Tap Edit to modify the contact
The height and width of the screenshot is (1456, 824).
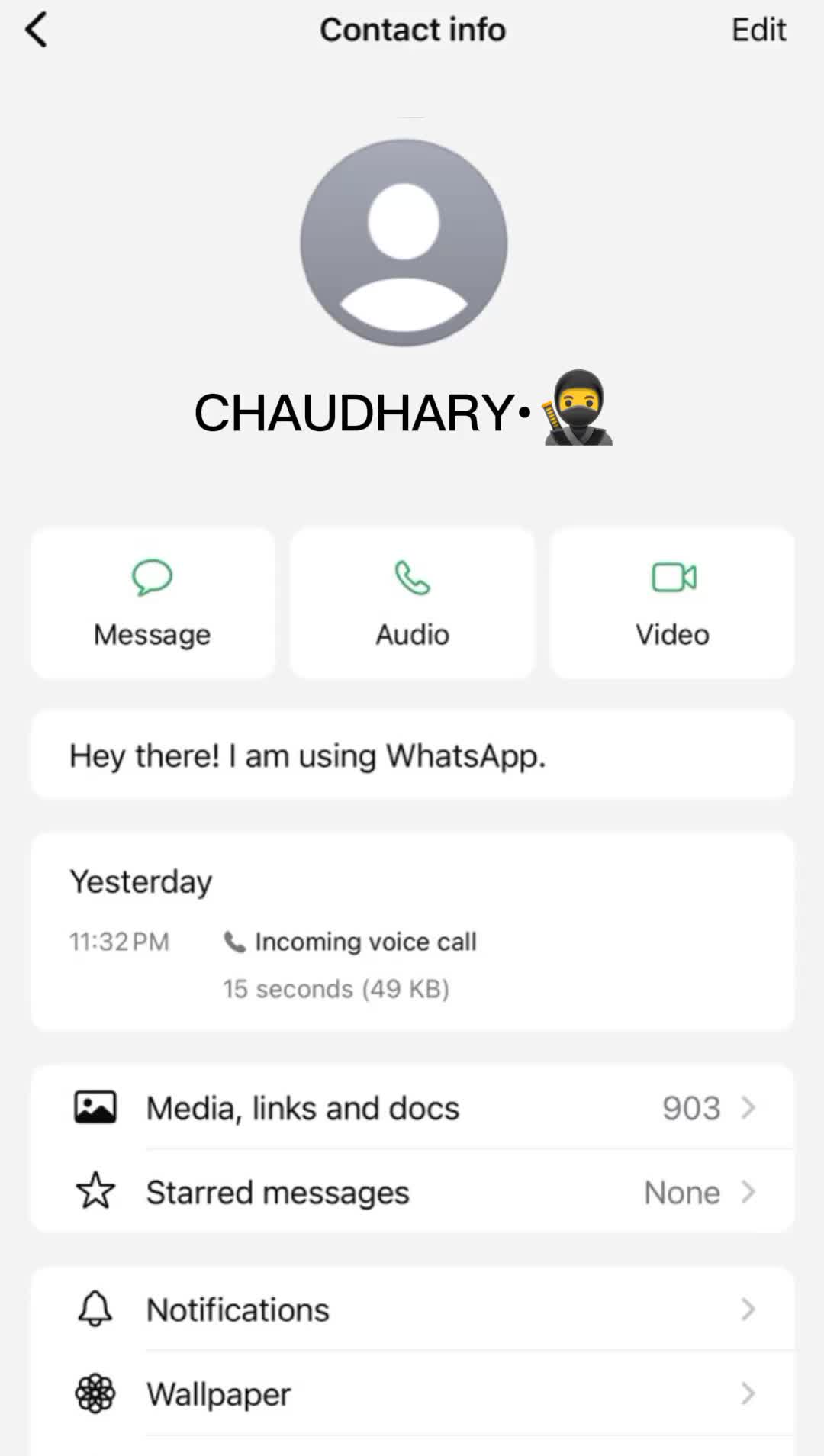[758, 31]
